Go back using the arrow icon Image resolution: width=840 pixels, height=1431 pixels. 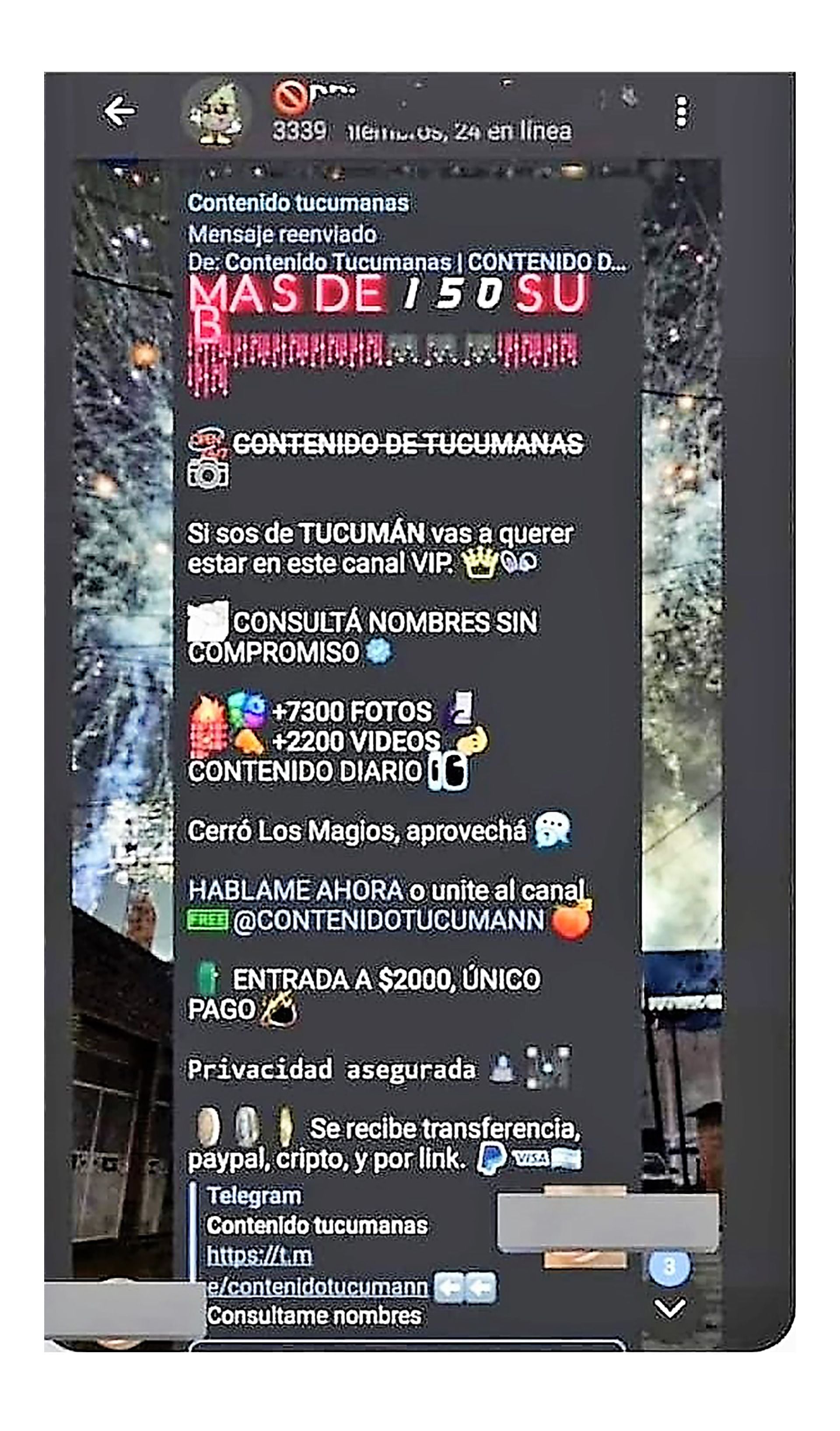[x=120, y=111]
